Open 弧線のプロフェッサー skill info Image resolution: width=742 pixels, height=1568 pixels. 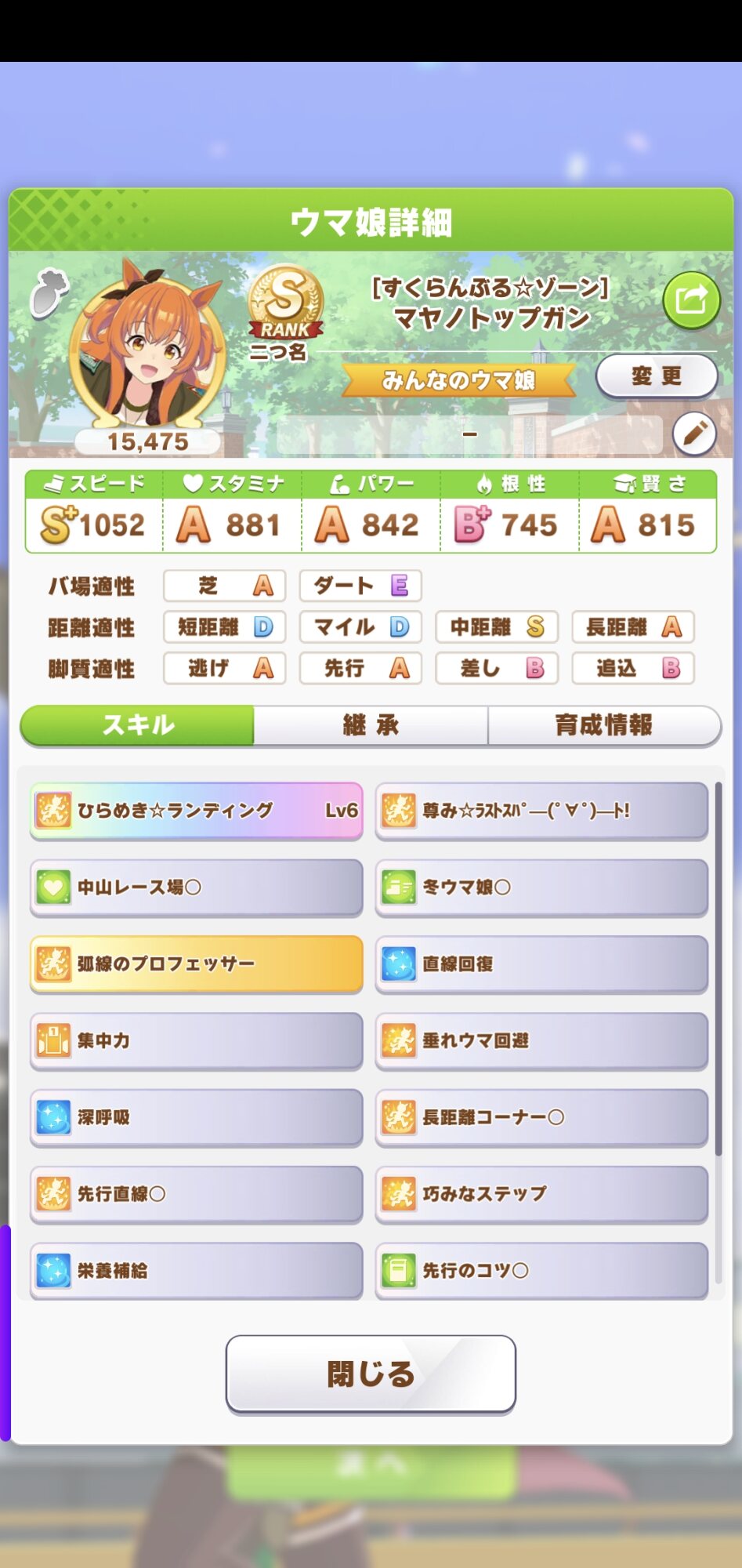[x=196, y=964]
